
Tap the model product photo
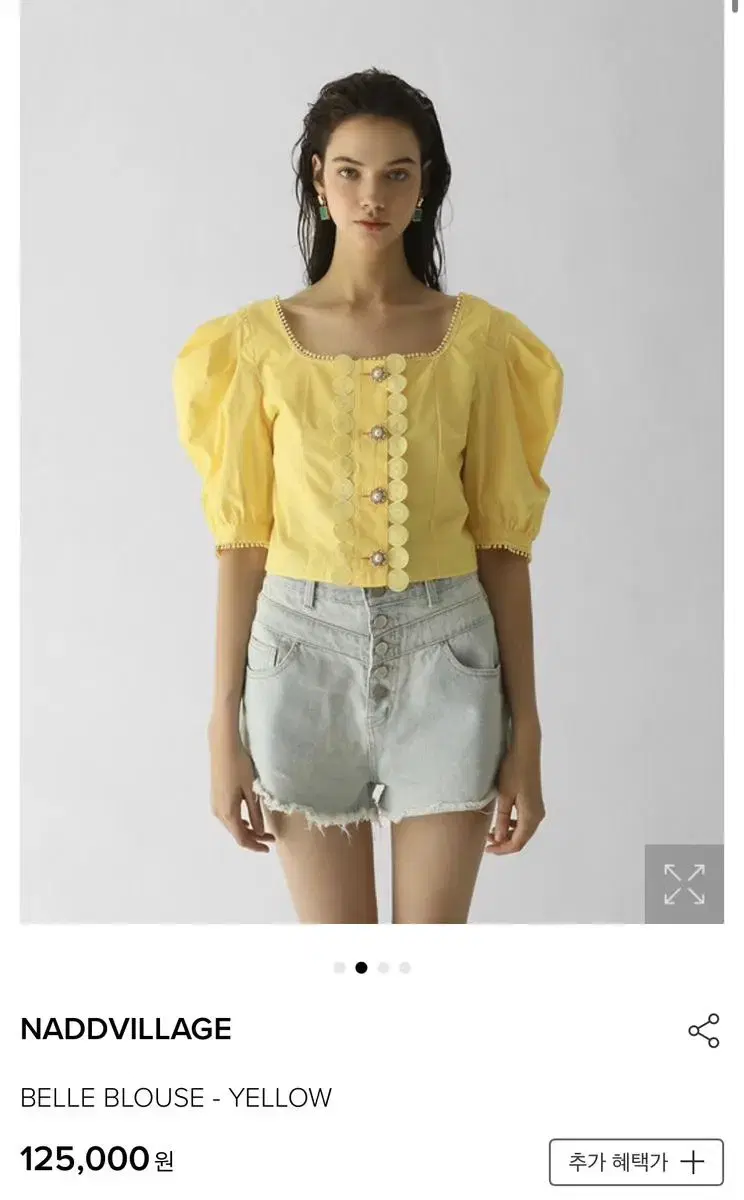click(372, 470)
